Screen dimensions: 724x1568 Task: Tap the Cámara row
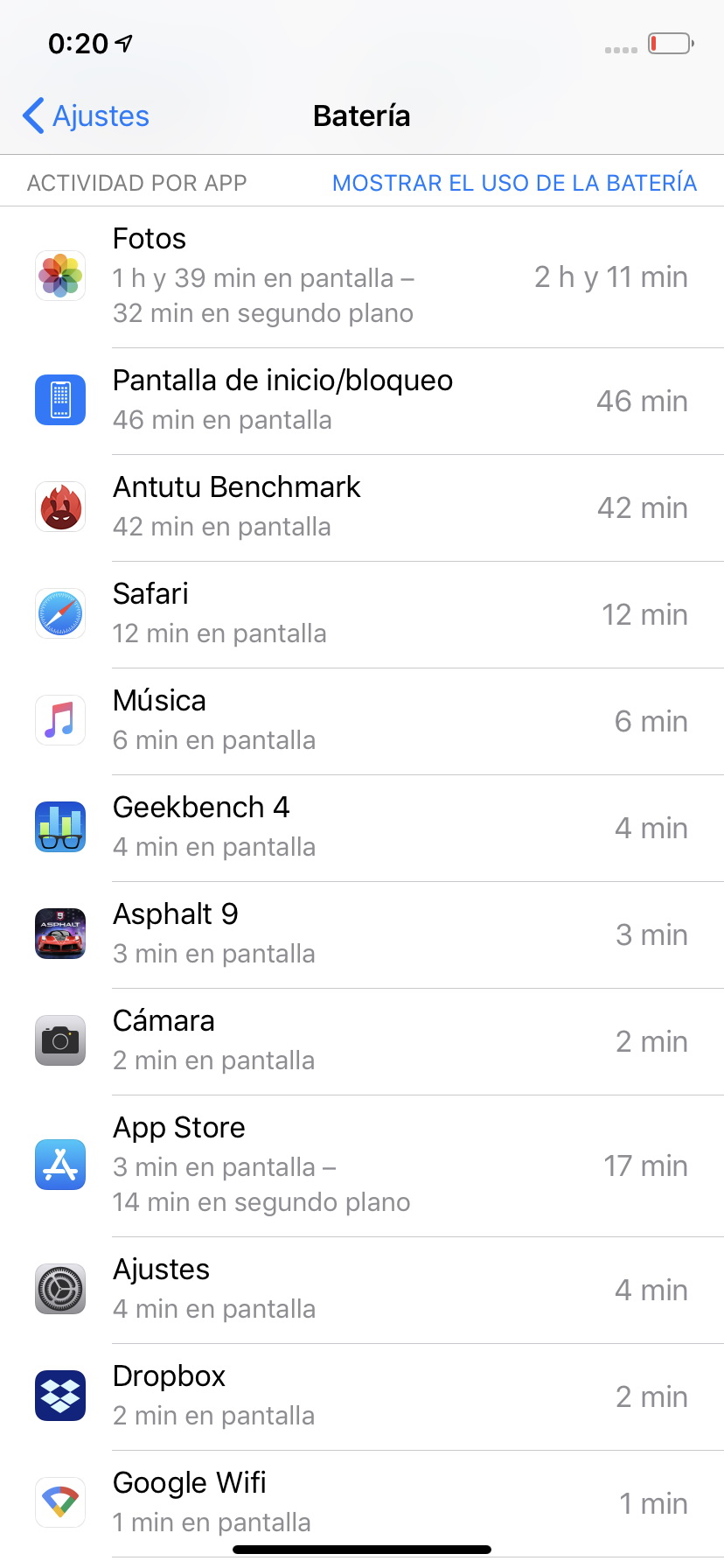[x=362, y=1042]
